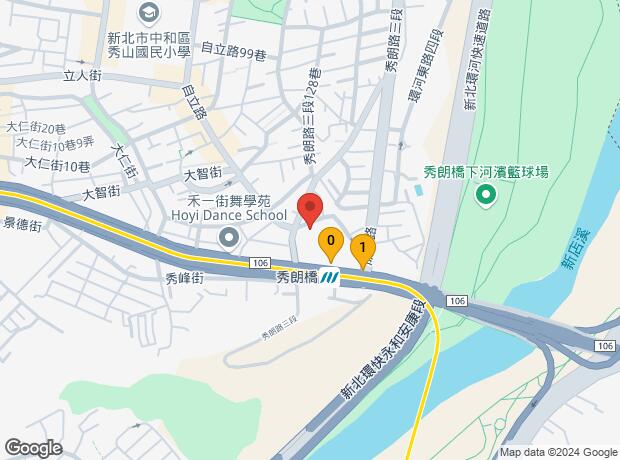
Task: Select the 秀朗橋下河濱籃球場 place marker
Action: click(x=487, y=193)
